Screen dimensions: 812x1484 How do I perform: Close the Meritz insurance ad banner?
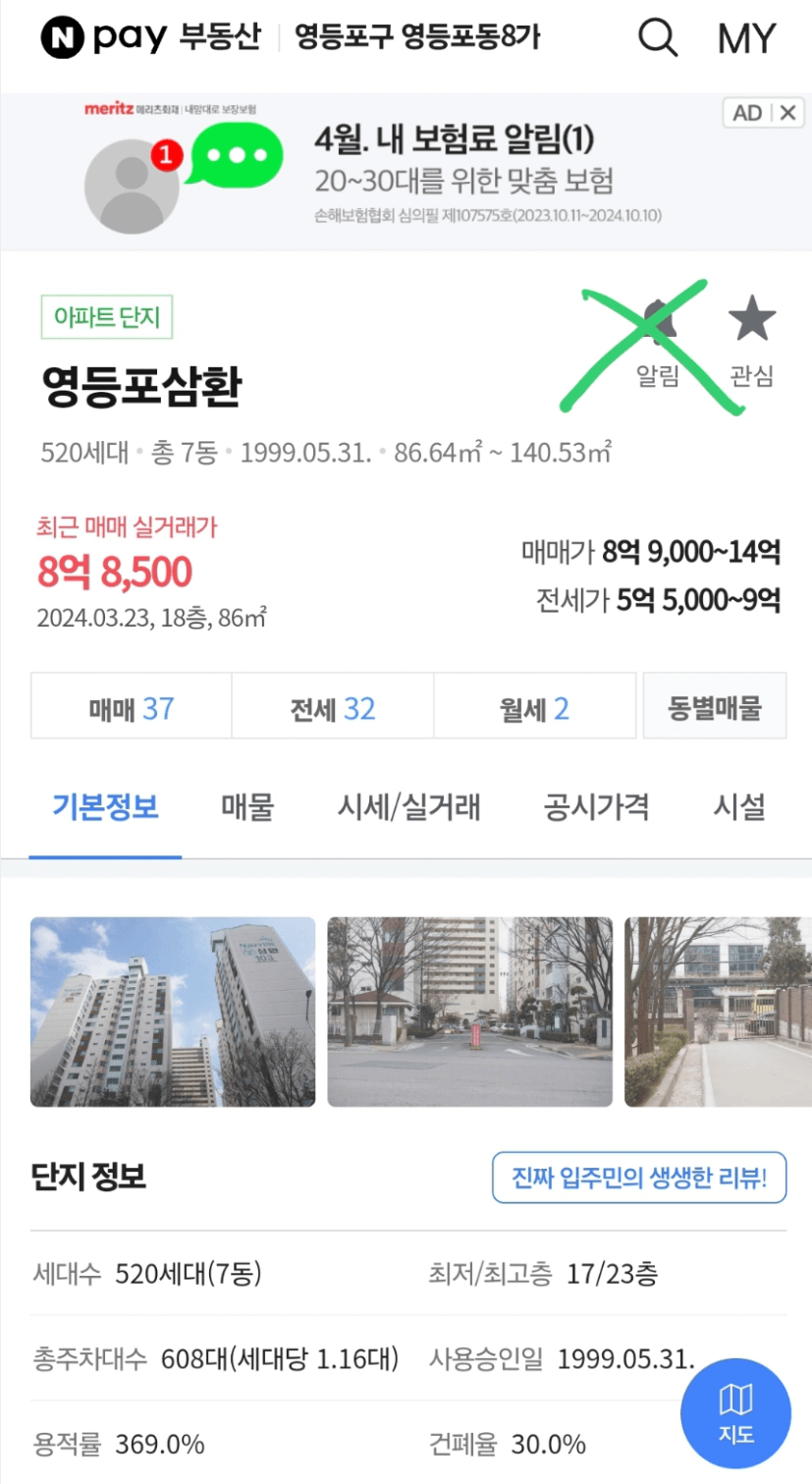[788, 113]
